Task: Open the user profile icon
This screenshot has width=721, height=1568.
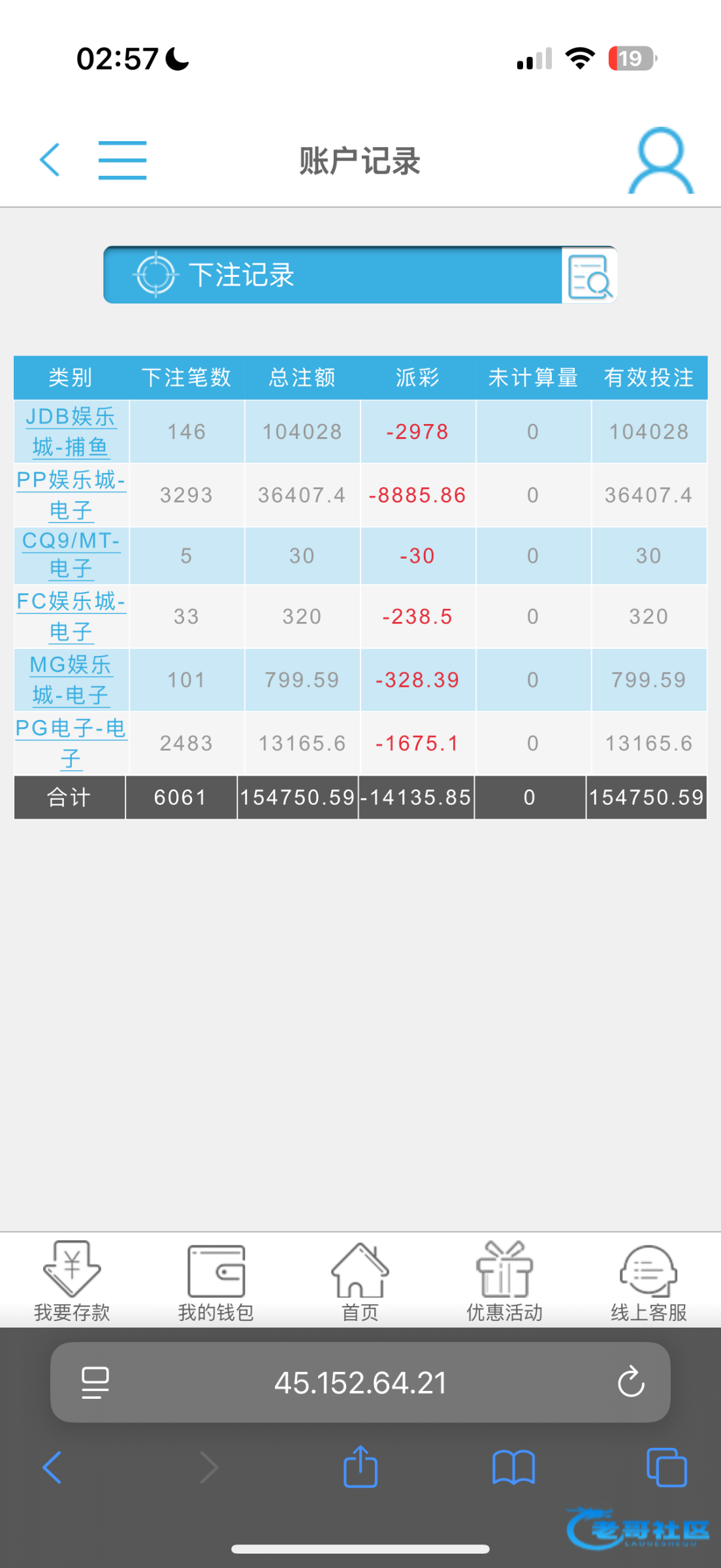Action: click(x=660, y=161)
